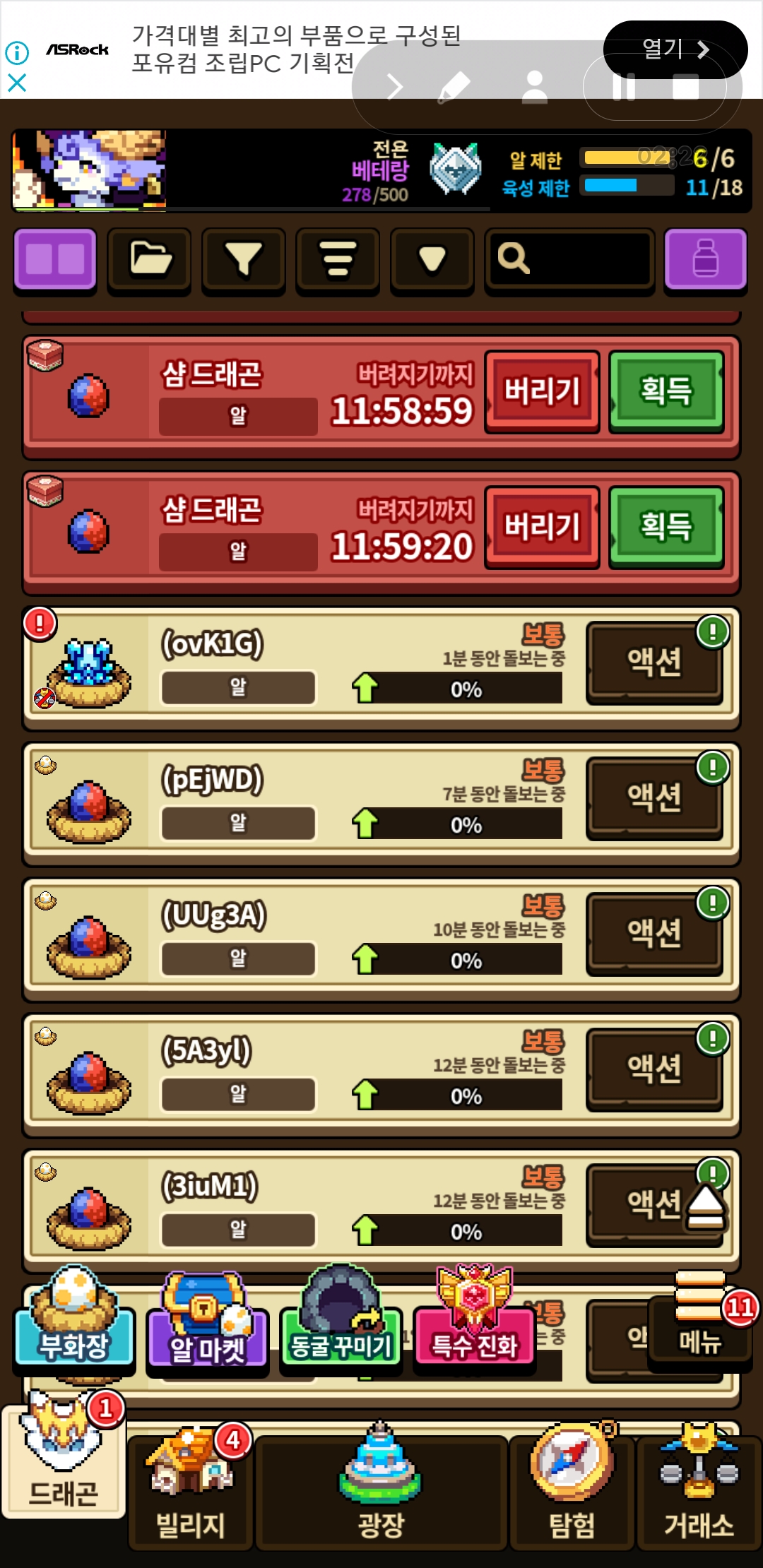Open the sort order options
This screenshot has height=1568, width=763.
point(338,259)
